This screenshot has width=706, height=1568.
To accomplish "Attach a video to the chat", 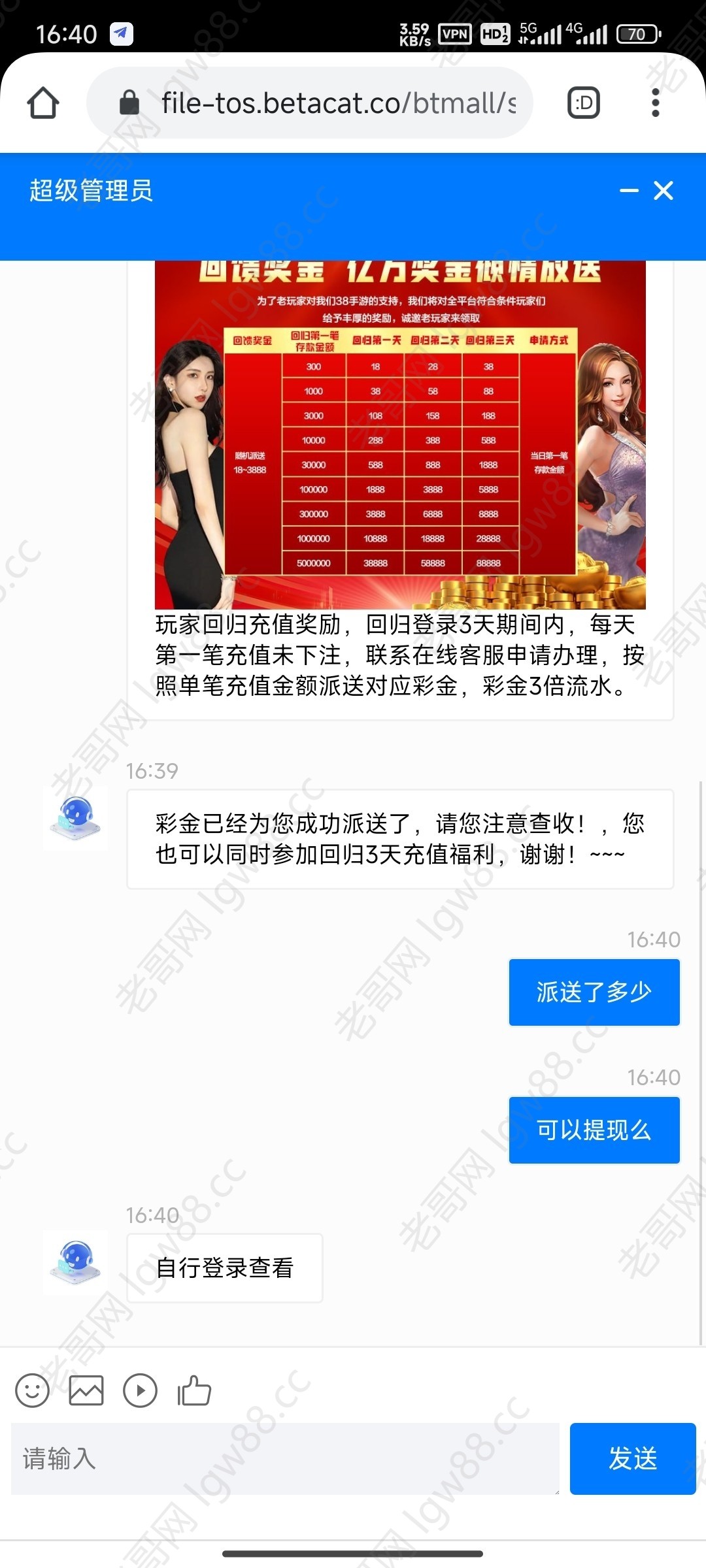I will coord(140,1390).
